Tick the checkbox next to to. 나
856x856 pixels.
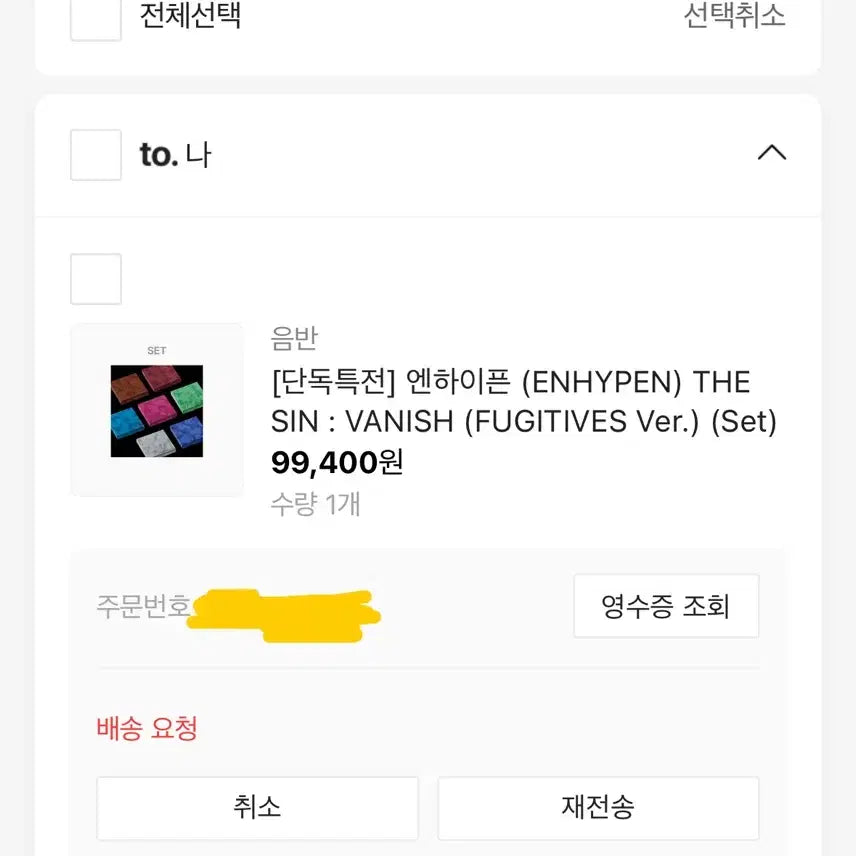[x=96, y=155]
